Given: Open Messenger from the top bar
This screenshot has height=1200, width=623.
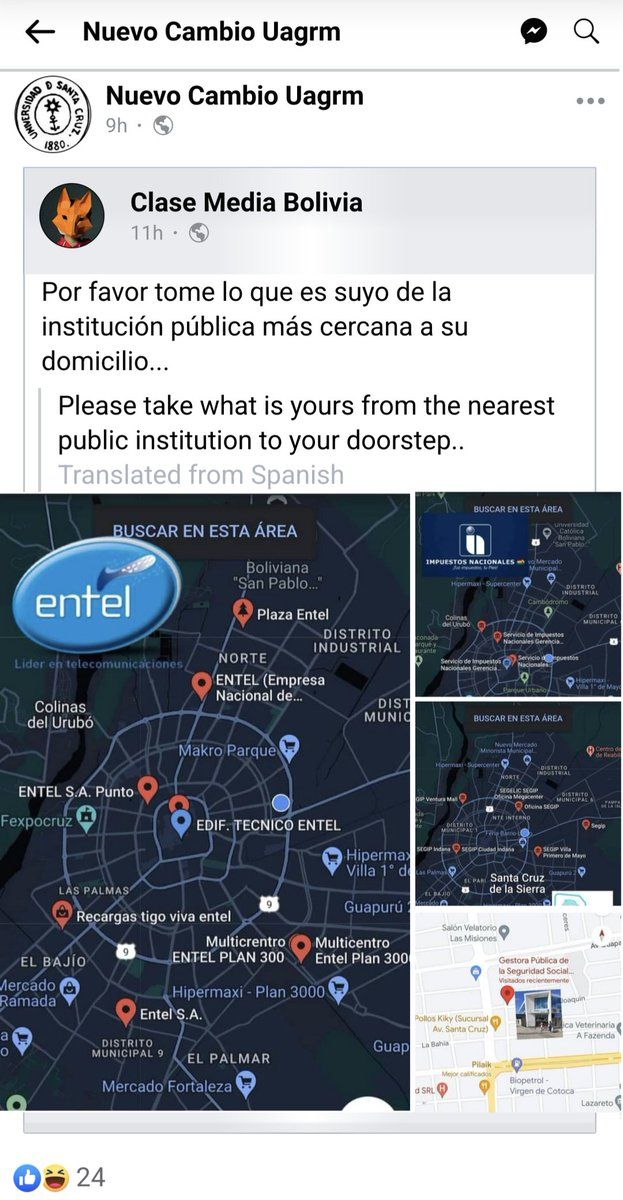Looking at the screenshot, I should (x=534, y=32).
